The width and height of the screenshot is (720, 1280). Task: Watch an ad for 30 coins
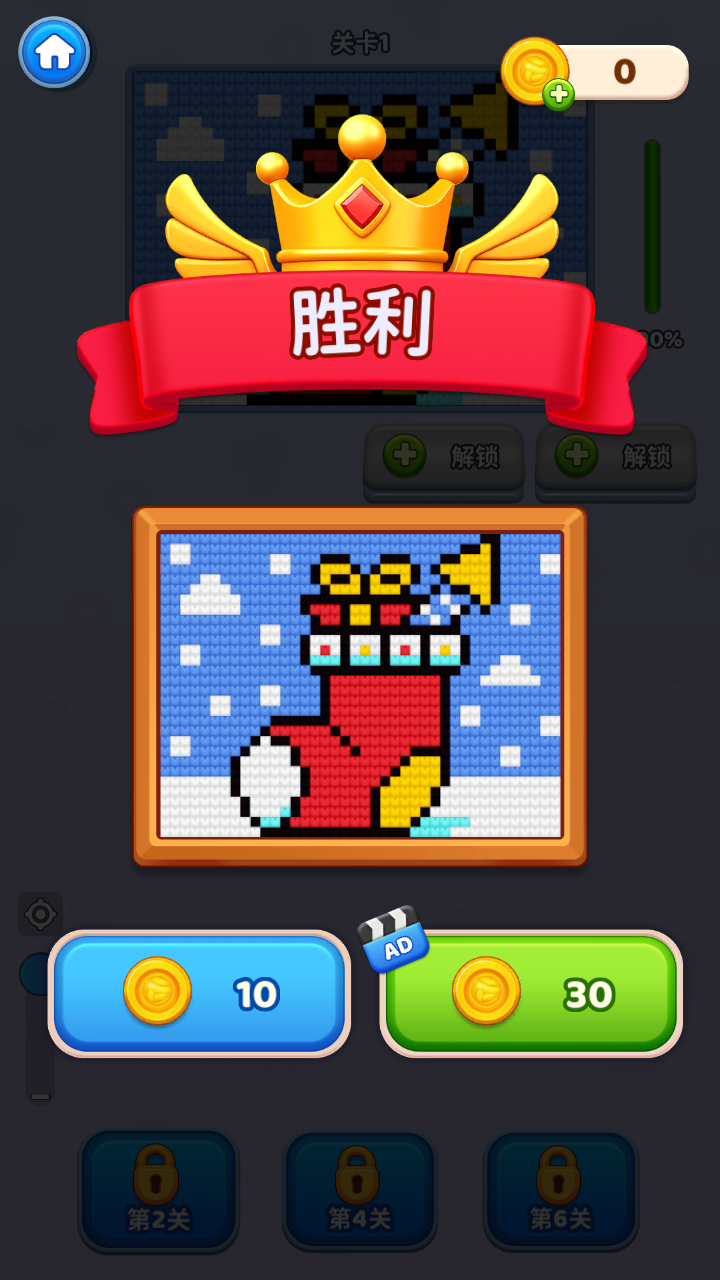531,993
